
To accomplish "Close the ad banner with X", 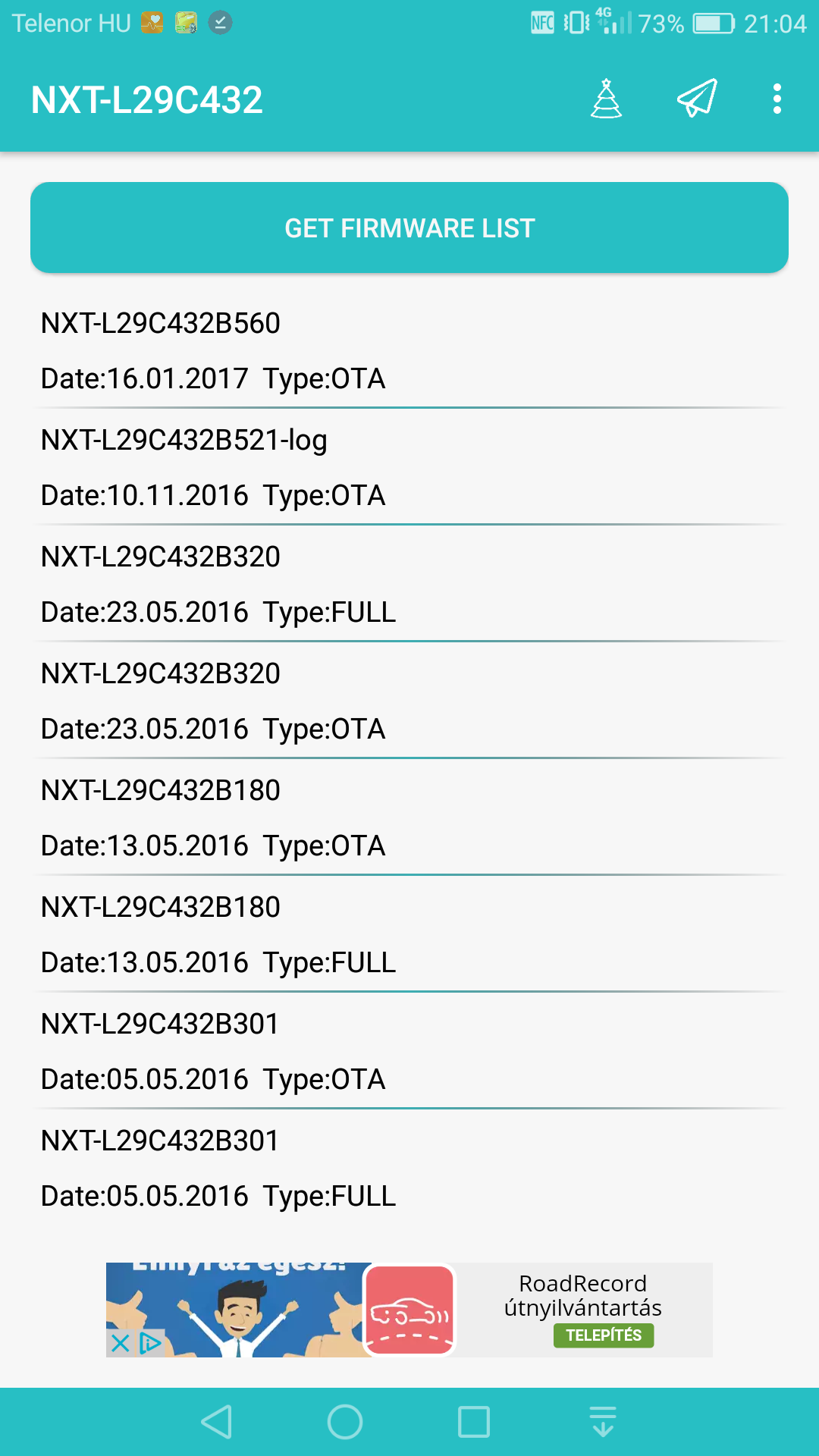I will 121,1344.
